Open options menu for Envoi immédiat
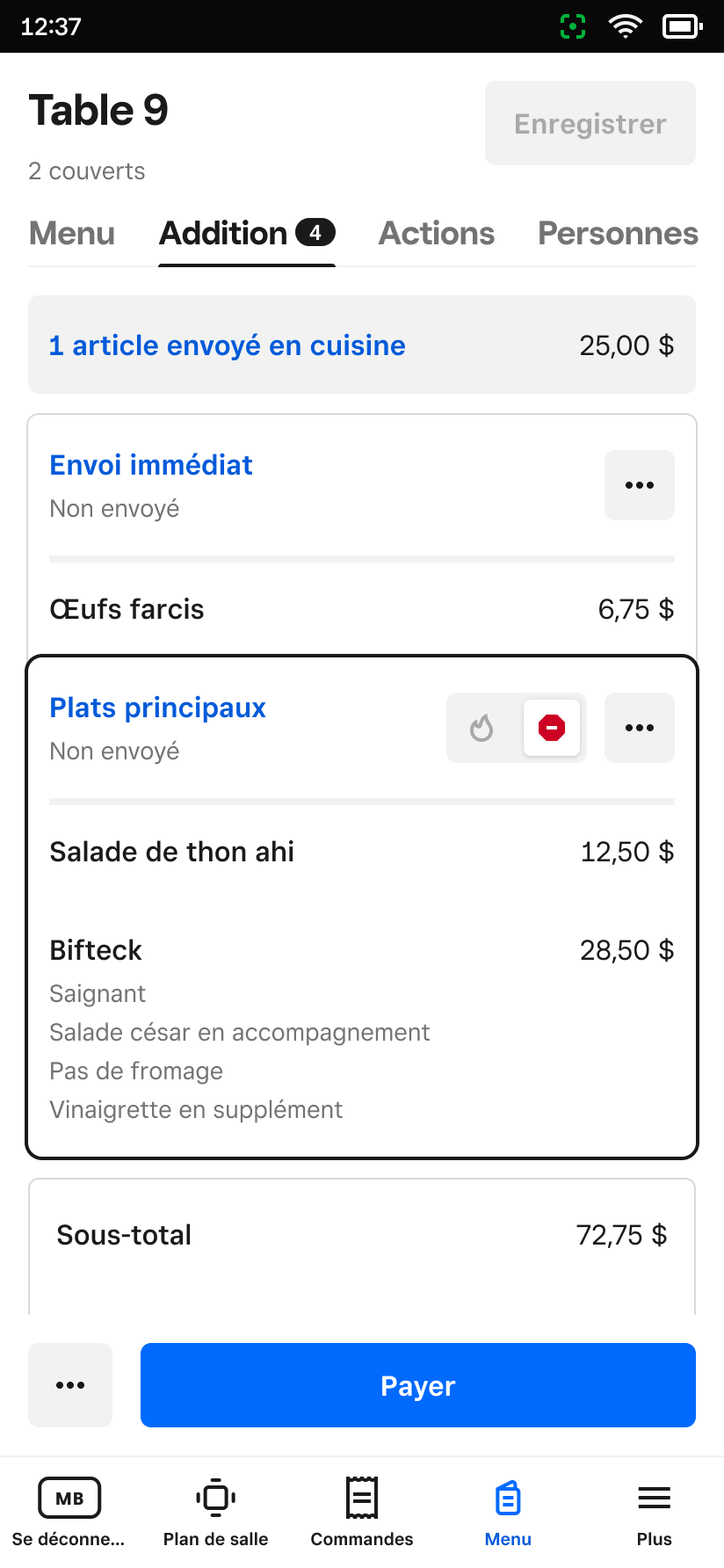 640,485
